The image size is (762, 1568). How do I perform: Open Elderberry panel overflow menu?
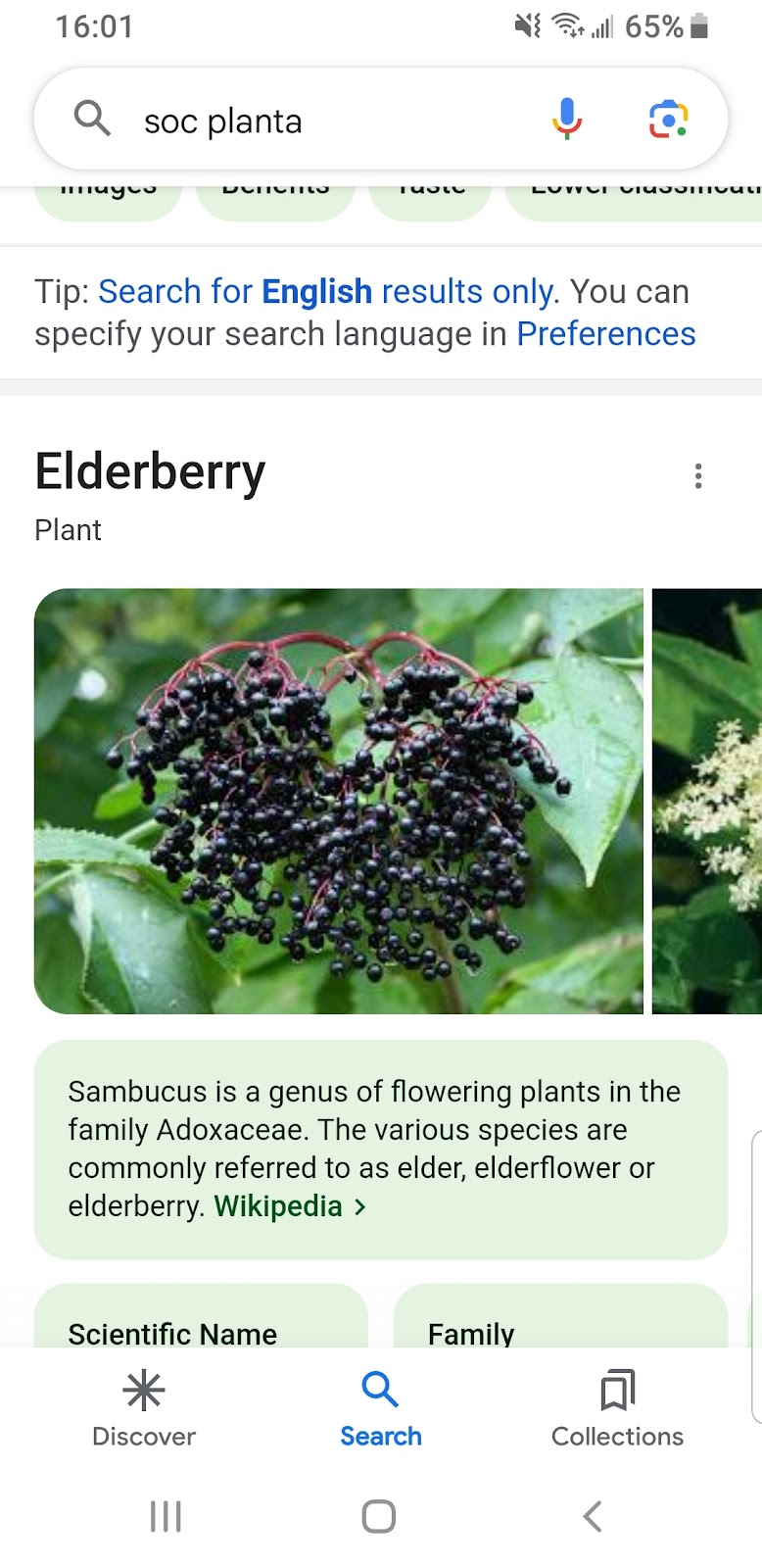click(x=697, y=476)
